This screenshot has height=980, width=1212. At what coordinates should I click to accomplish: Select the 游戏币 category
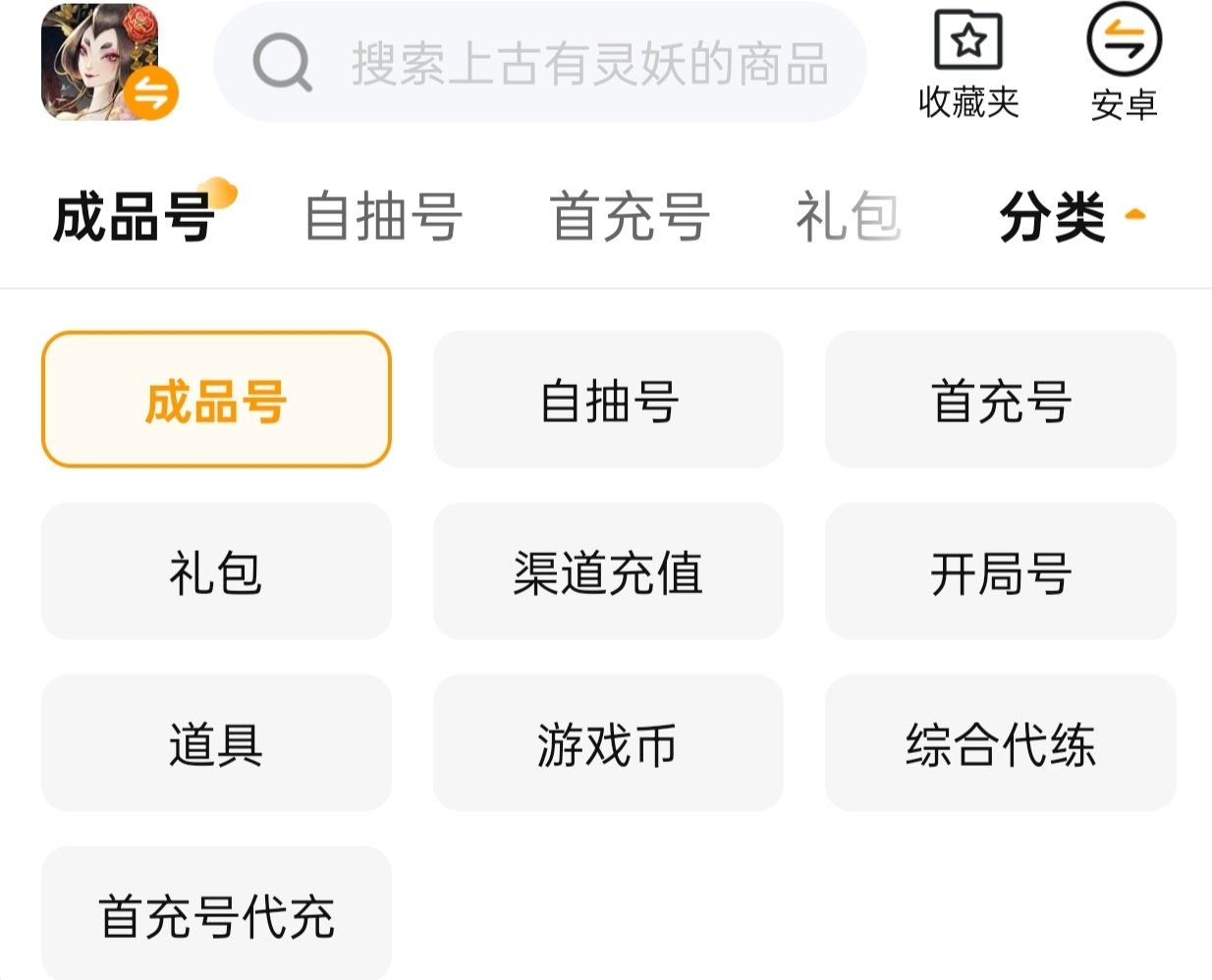coord(608,743)
